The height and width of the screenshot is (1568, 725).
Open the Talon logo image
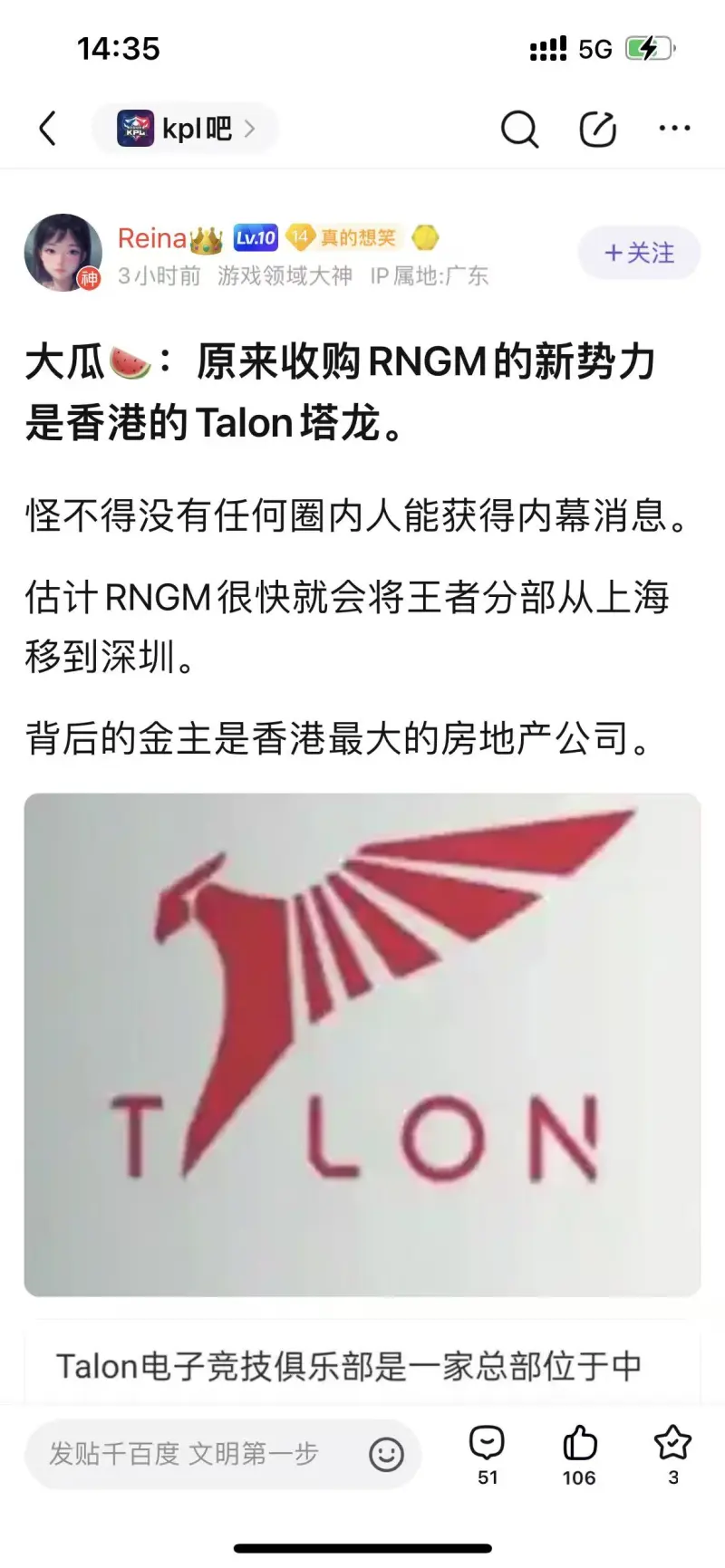pos(362,1044)
